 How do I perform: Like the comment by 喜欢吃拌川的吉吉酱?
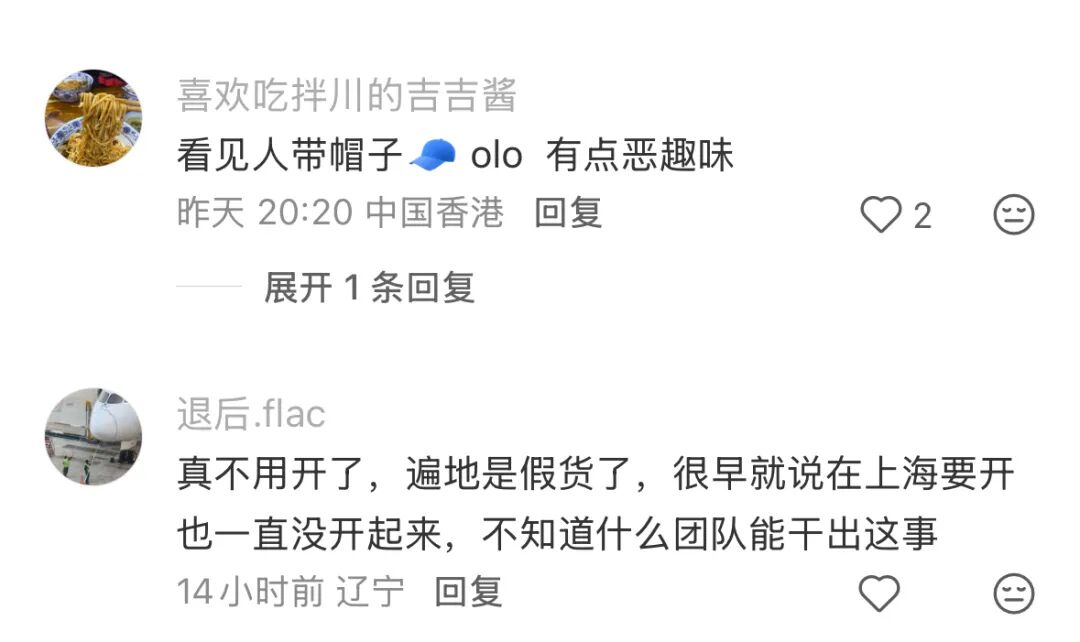(x=881, y=215)
